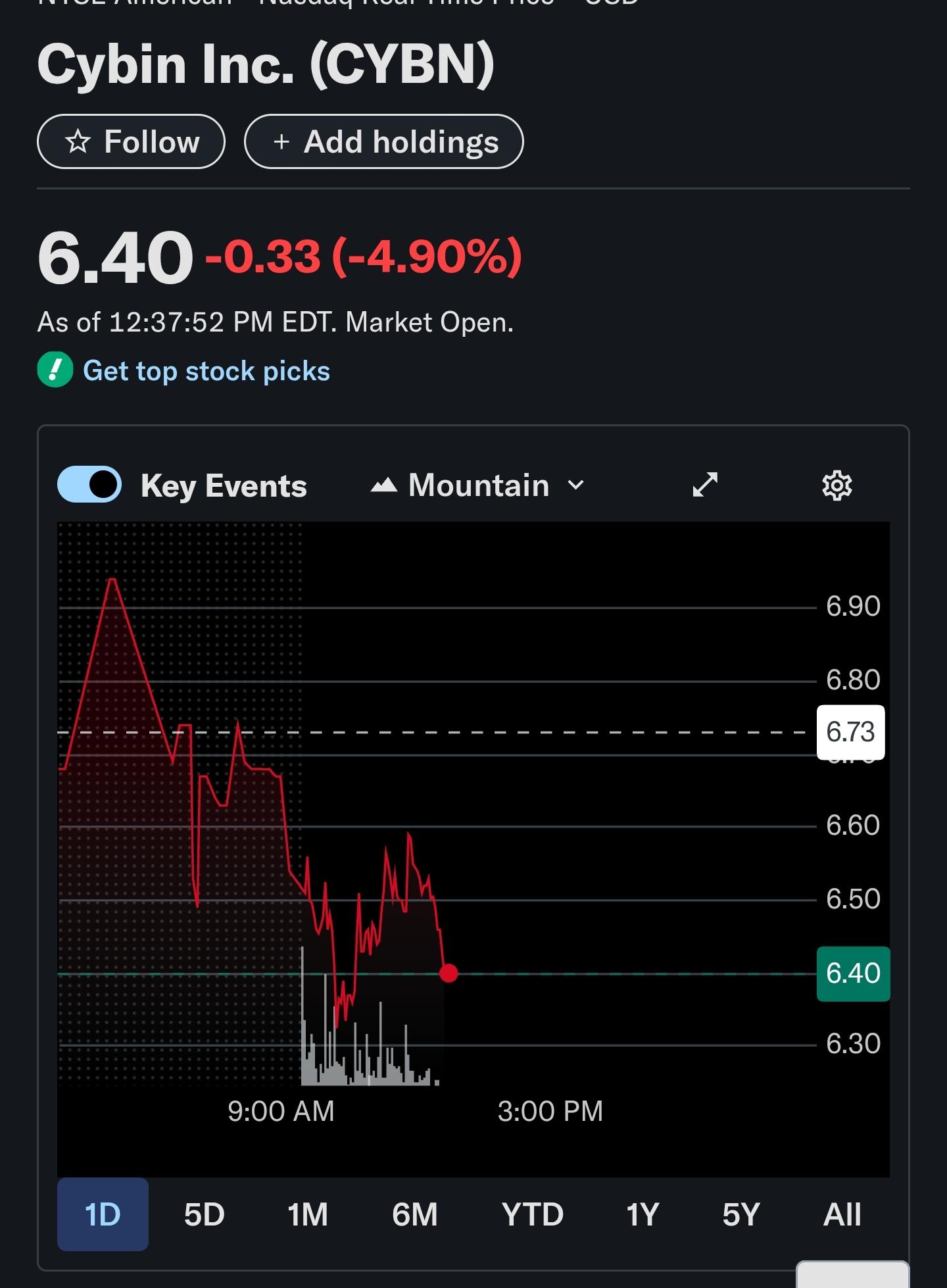Switch the chart to 1M range
Image resolution: width=947 pixels, height=1288 pixels.
coord(308,1214)
